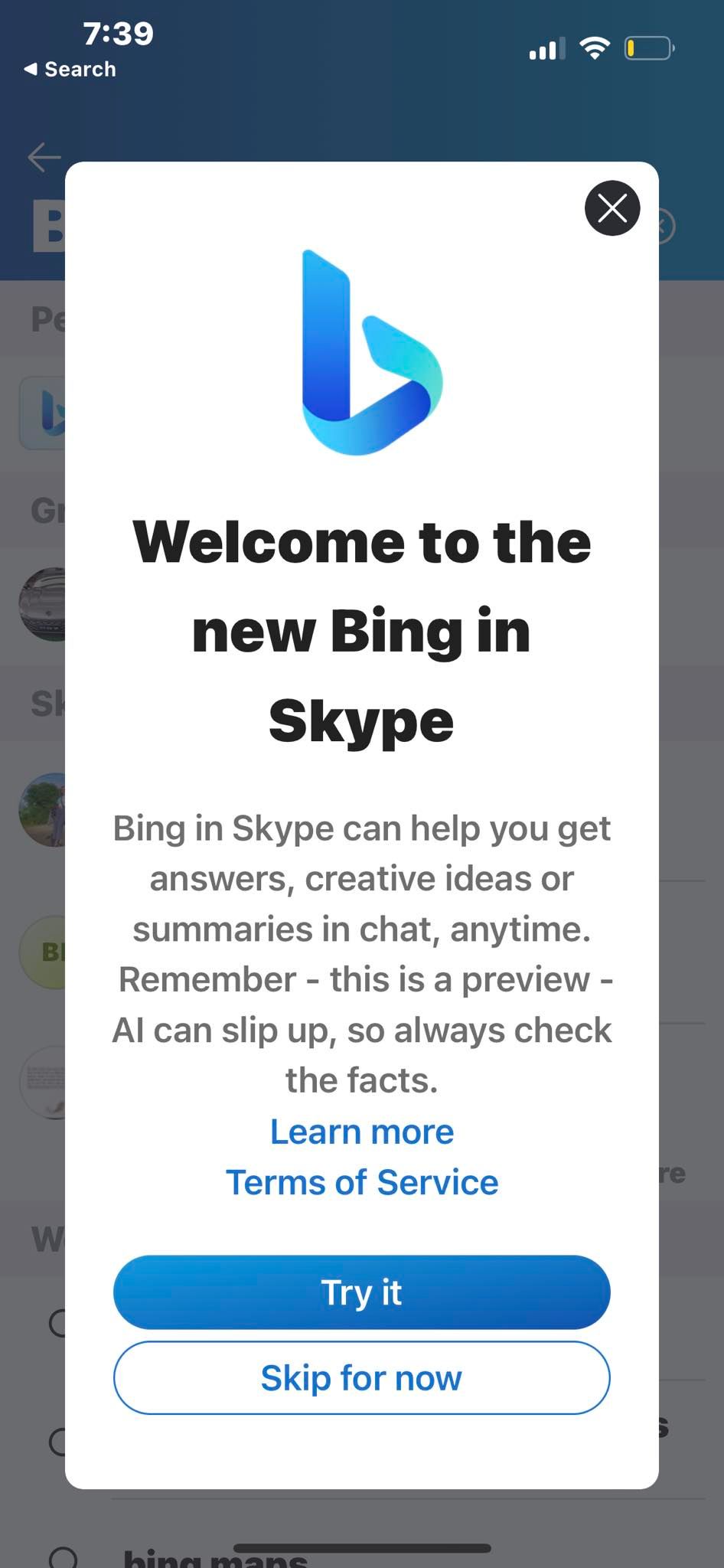The height and width of the screenshot is (1568, 724).
Task: Tap the Wi-Fi icon in the status bar
Action: (595, 47)
